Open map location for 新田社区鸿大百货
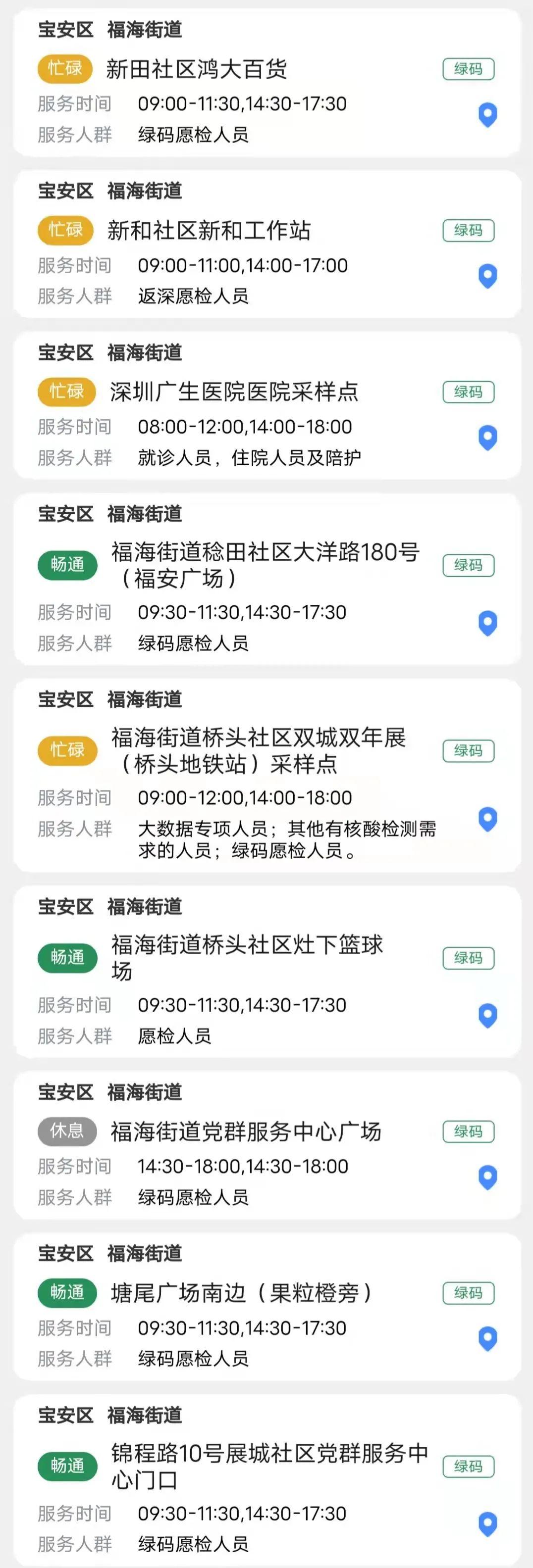533x1568 pixels. 487,114
